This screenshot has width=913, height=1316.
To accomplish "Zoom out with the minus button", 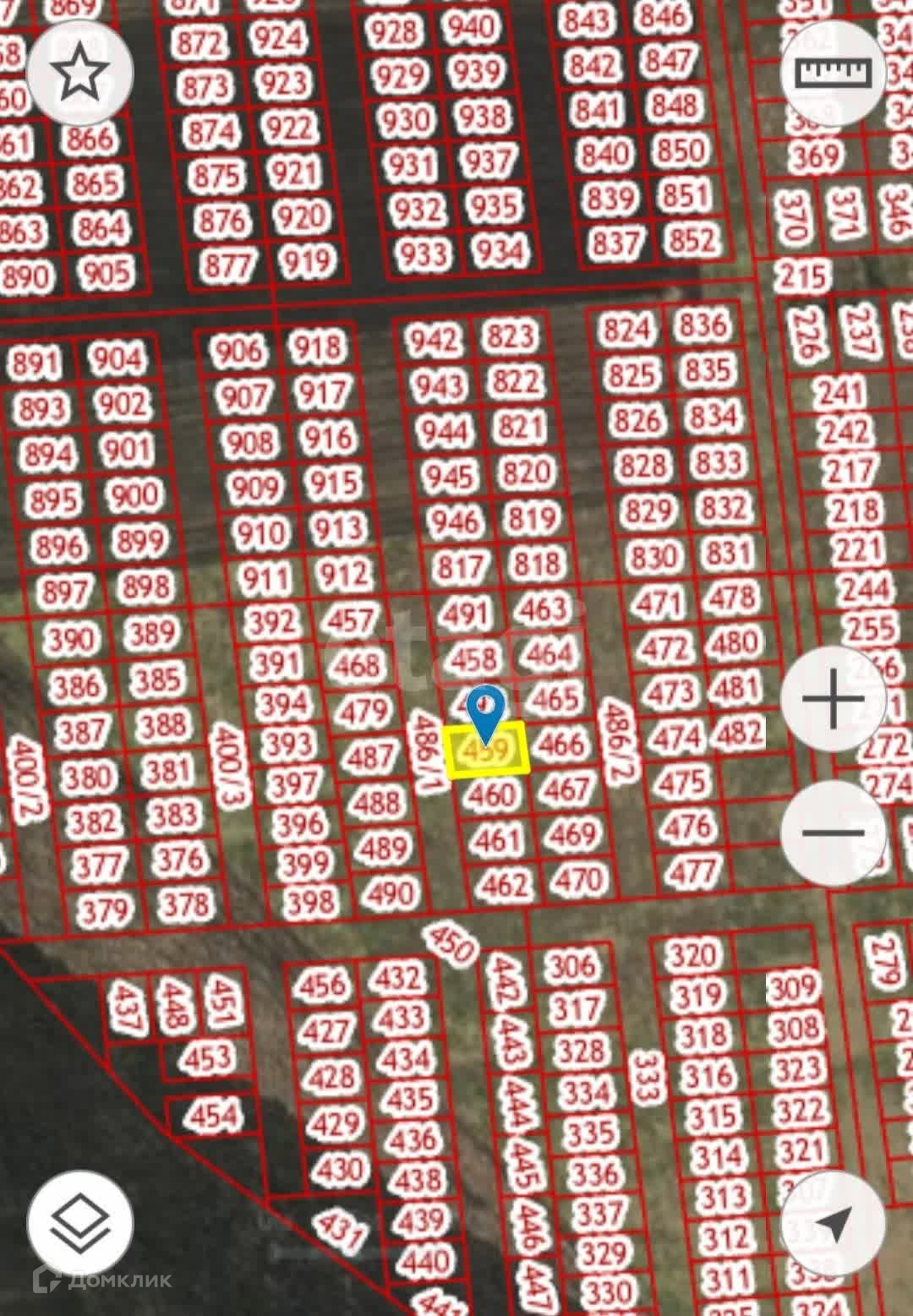I will (x=833, y=833).
